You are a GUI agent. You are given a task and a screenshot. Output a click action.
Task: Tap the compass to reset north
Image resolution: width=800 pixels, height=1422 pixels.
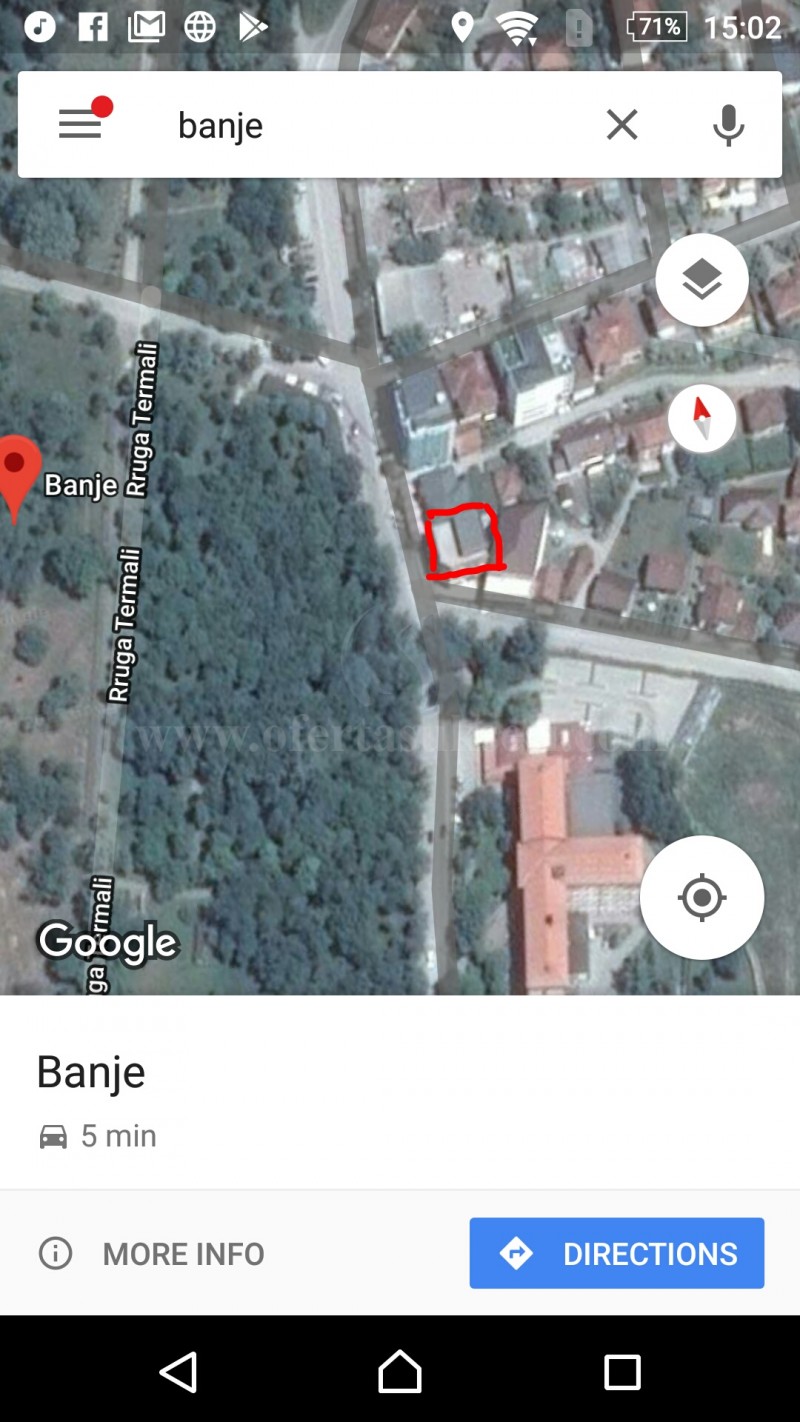[702, 418]
